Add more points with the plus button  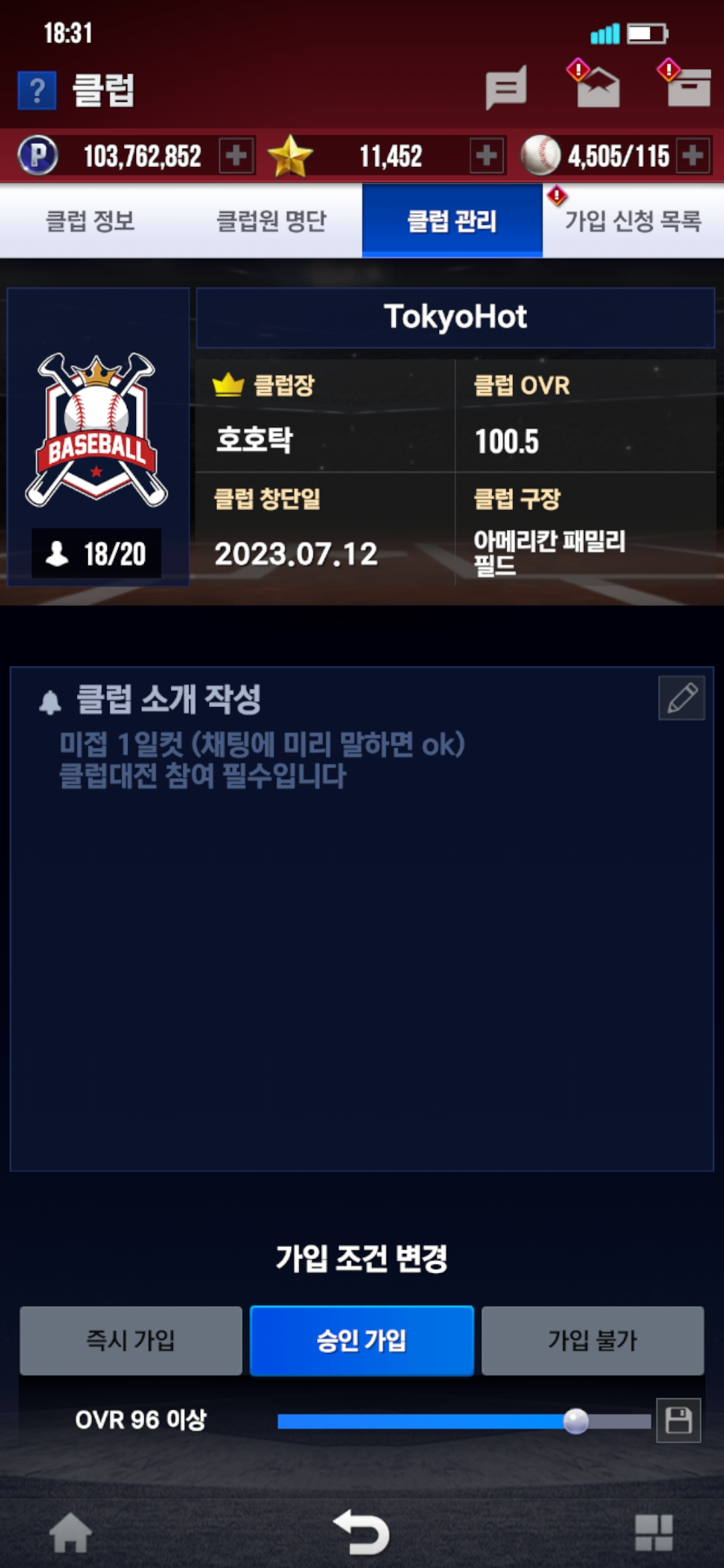click(x=236, y=156)
